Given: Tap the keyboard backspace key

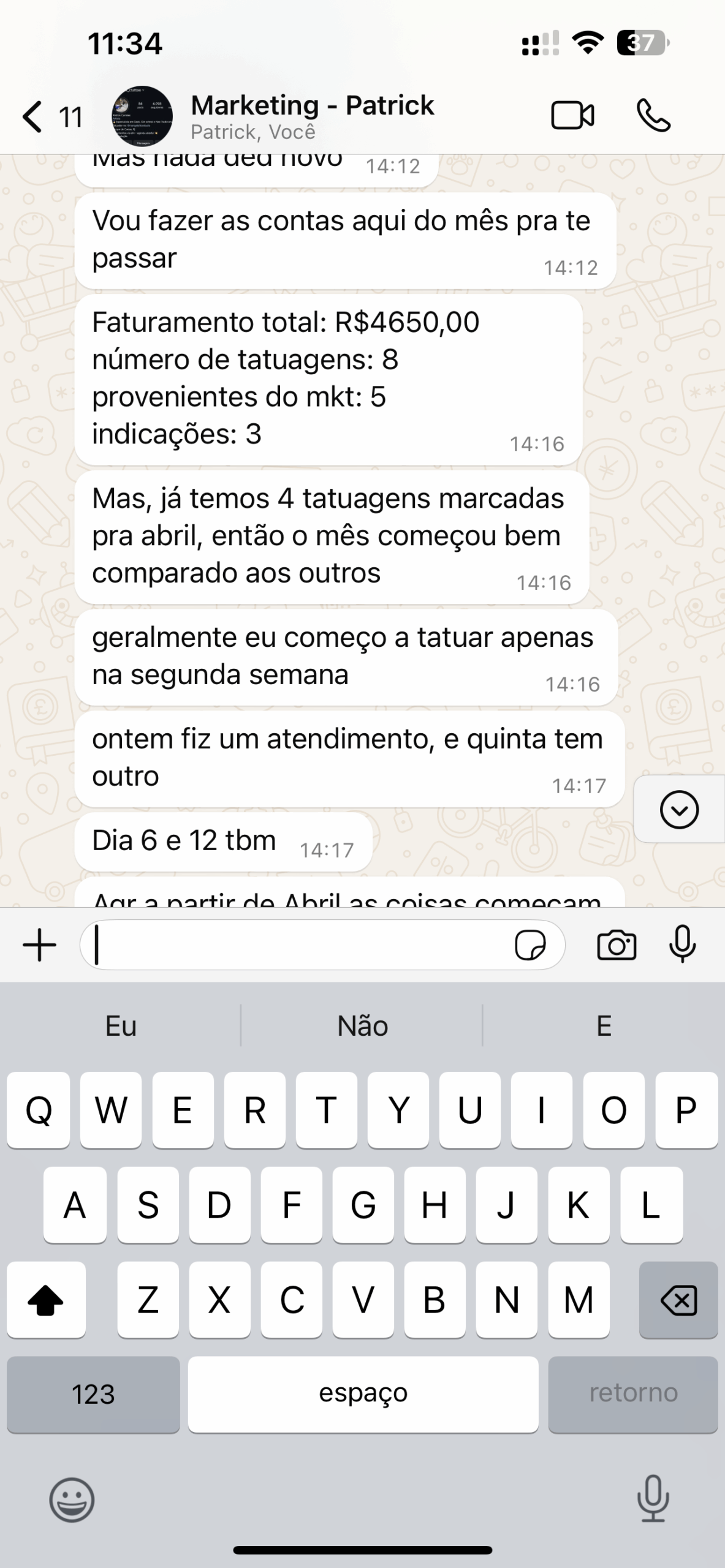Looking at the screenshot, I should (x=678, y=1299).
